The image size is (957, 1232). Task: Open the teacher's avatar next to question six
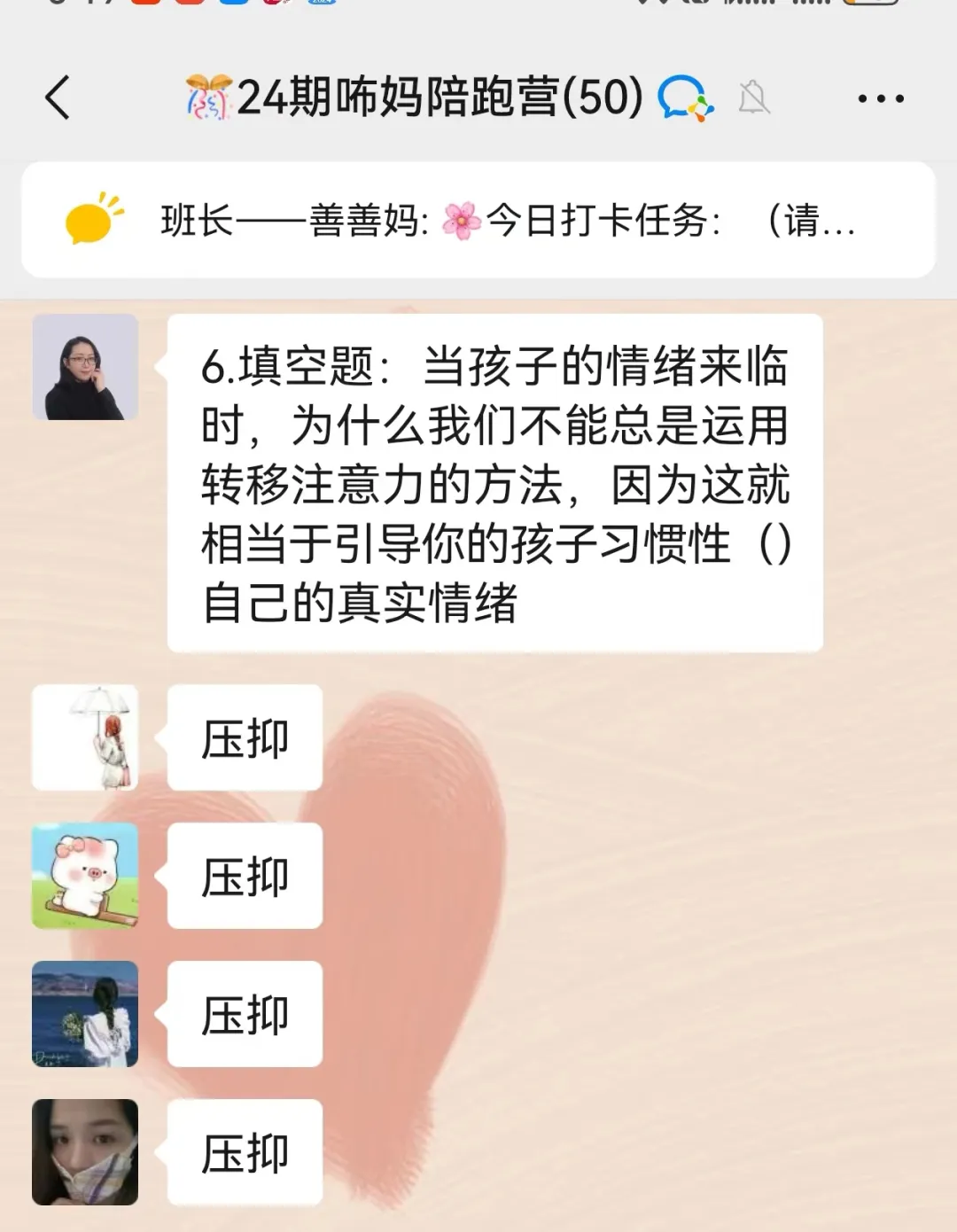click(84, 366)
